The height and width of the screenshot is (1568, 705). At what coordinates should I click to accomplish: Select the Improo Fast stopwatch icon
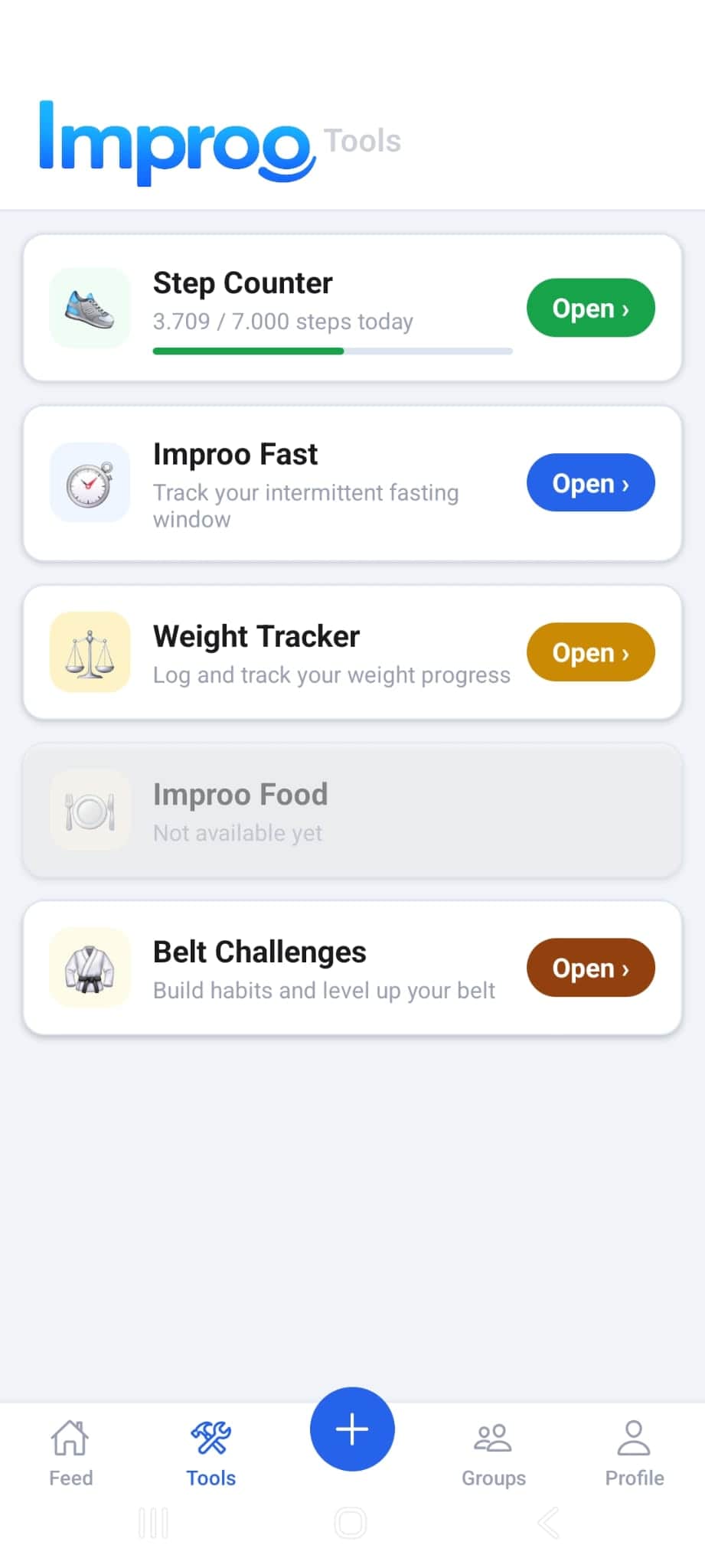(90, 482)
